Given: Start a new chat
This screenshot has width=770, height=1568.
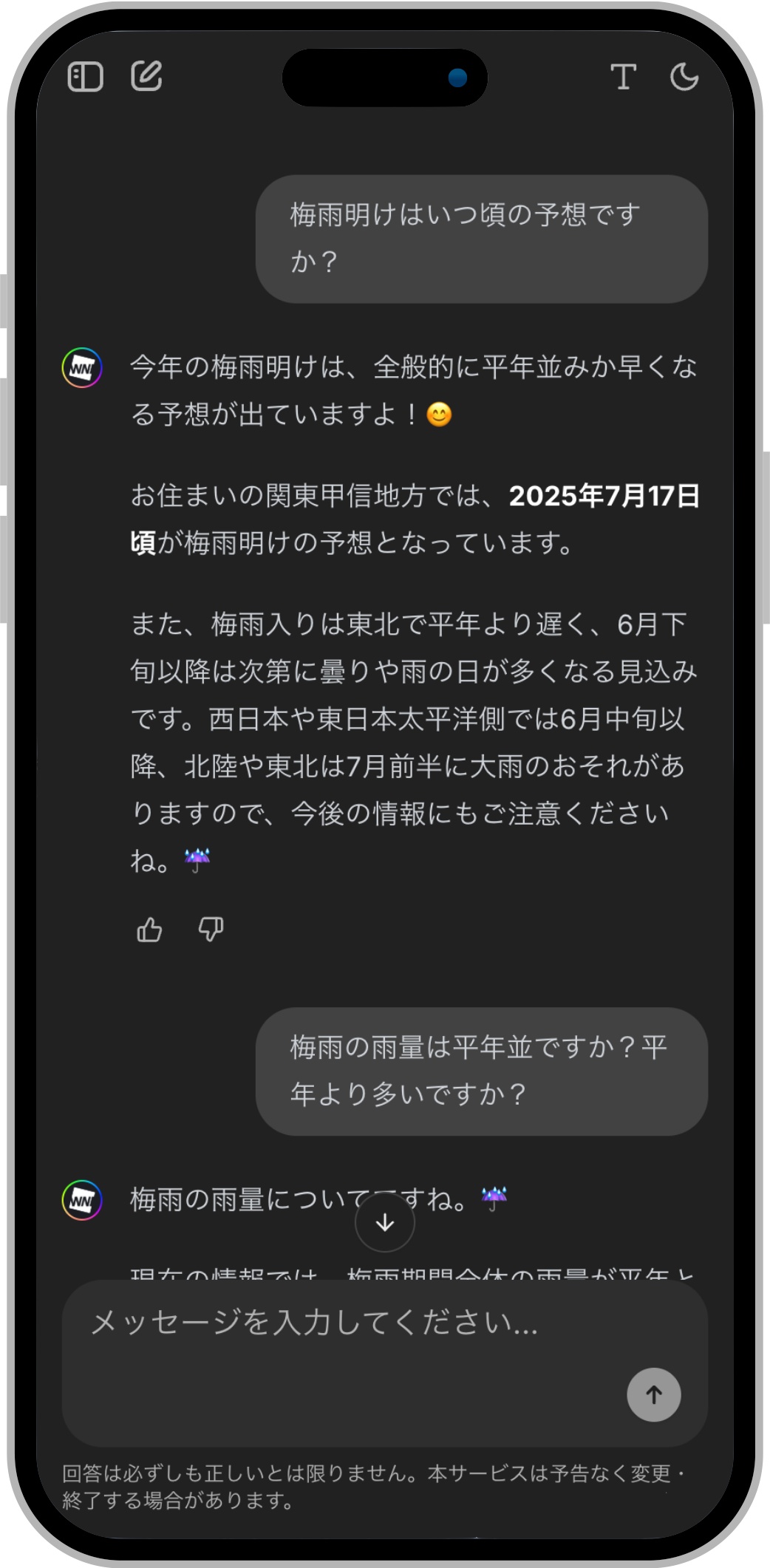Looking at the screenshot, I should click(x=146, y=75).
